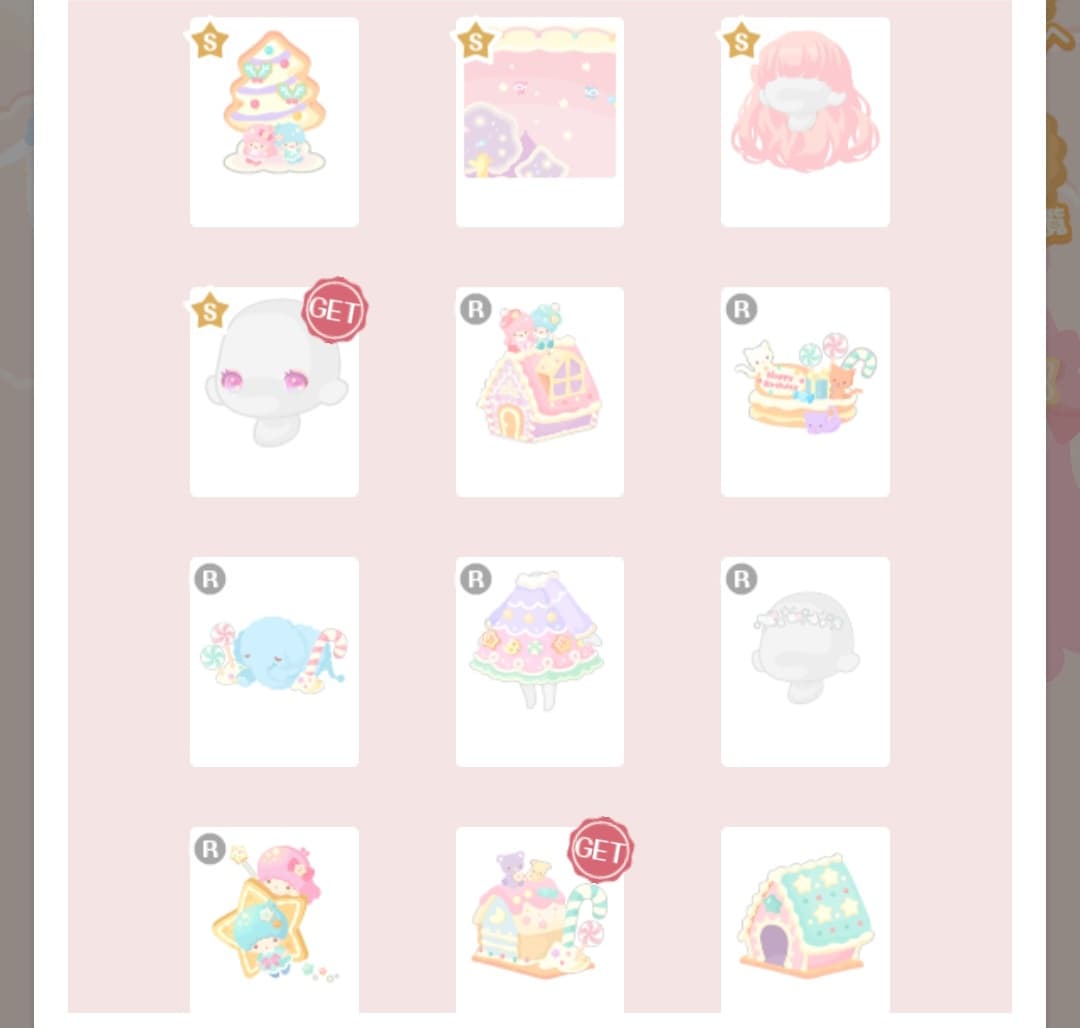Image resolution: width=1080 pixels, height=1028 pixels.
Task: Open the cookie Christmas tree item card
Action: point(274,121)
